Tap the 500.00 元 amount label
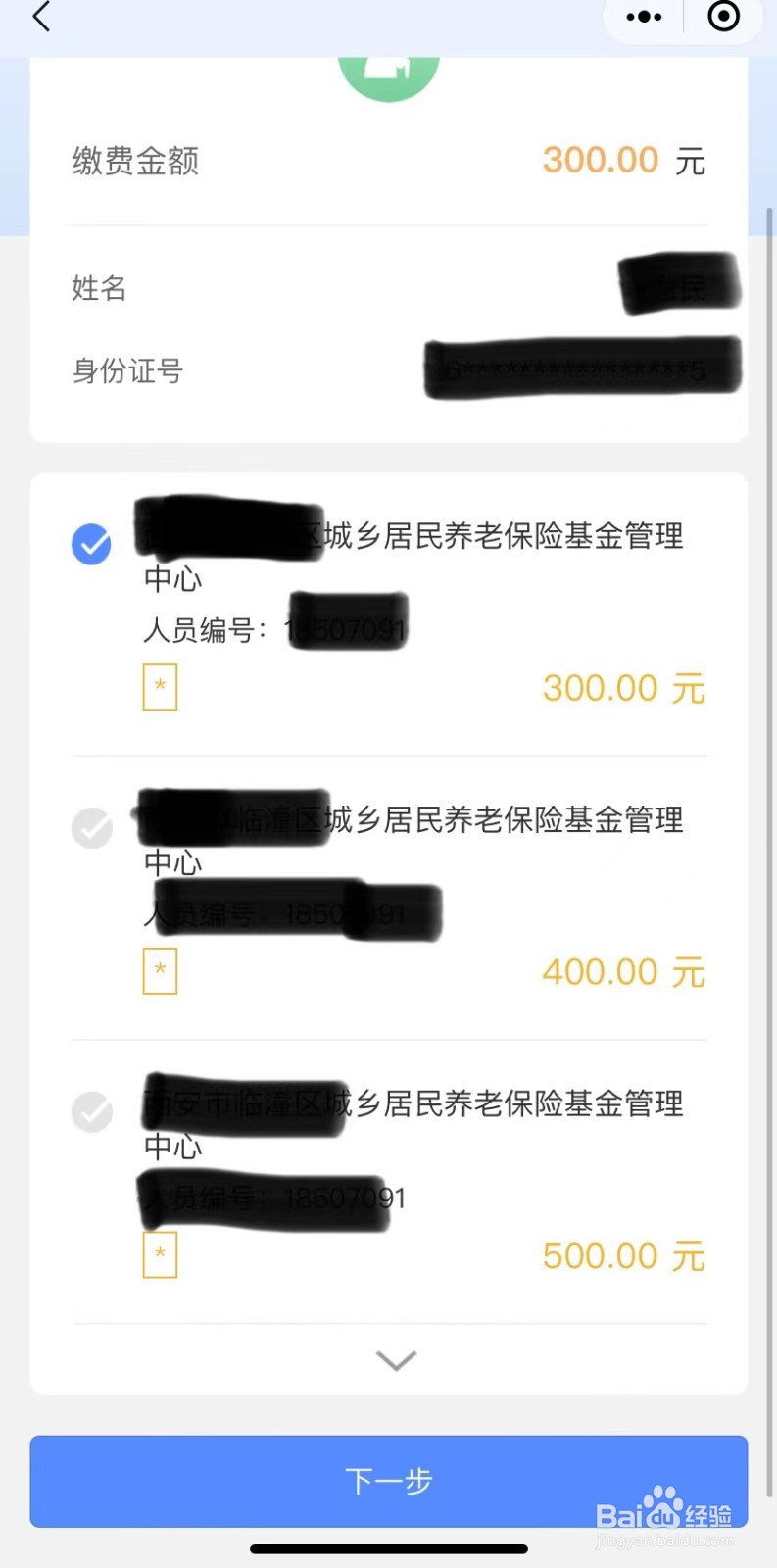 623,1255
